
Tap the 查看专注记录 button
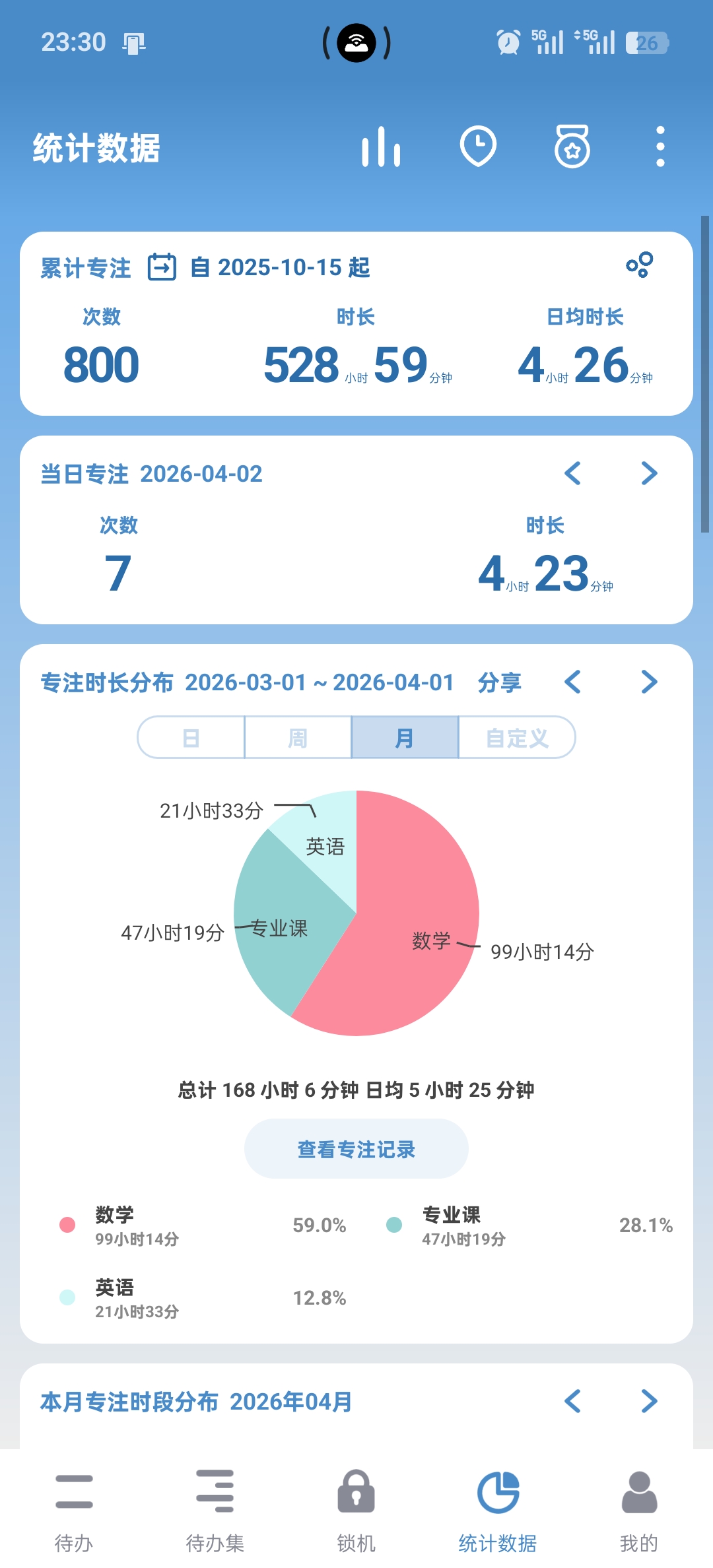[356, 1149]
